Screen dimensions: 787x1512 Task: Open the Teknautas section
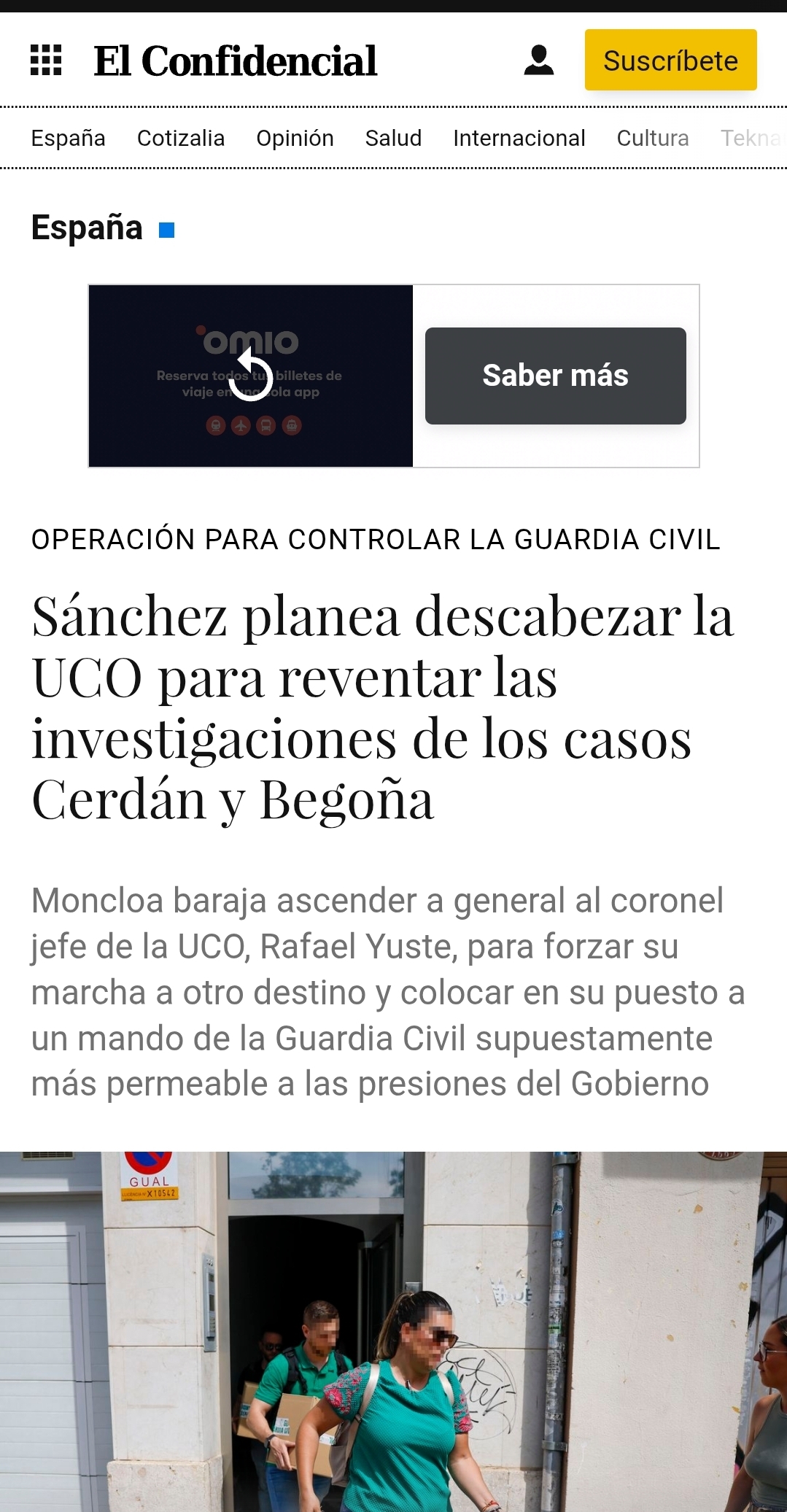pyautogui.click(x=753, y=138)
